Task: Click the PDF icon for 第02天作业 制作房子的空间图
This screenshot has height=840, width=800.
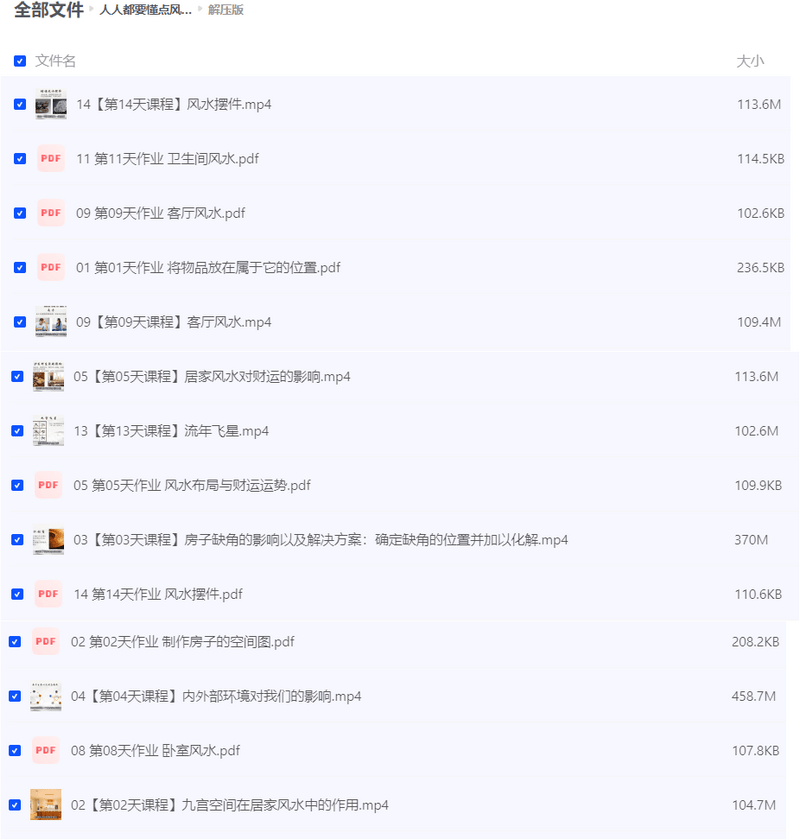Action: [45, 641]
